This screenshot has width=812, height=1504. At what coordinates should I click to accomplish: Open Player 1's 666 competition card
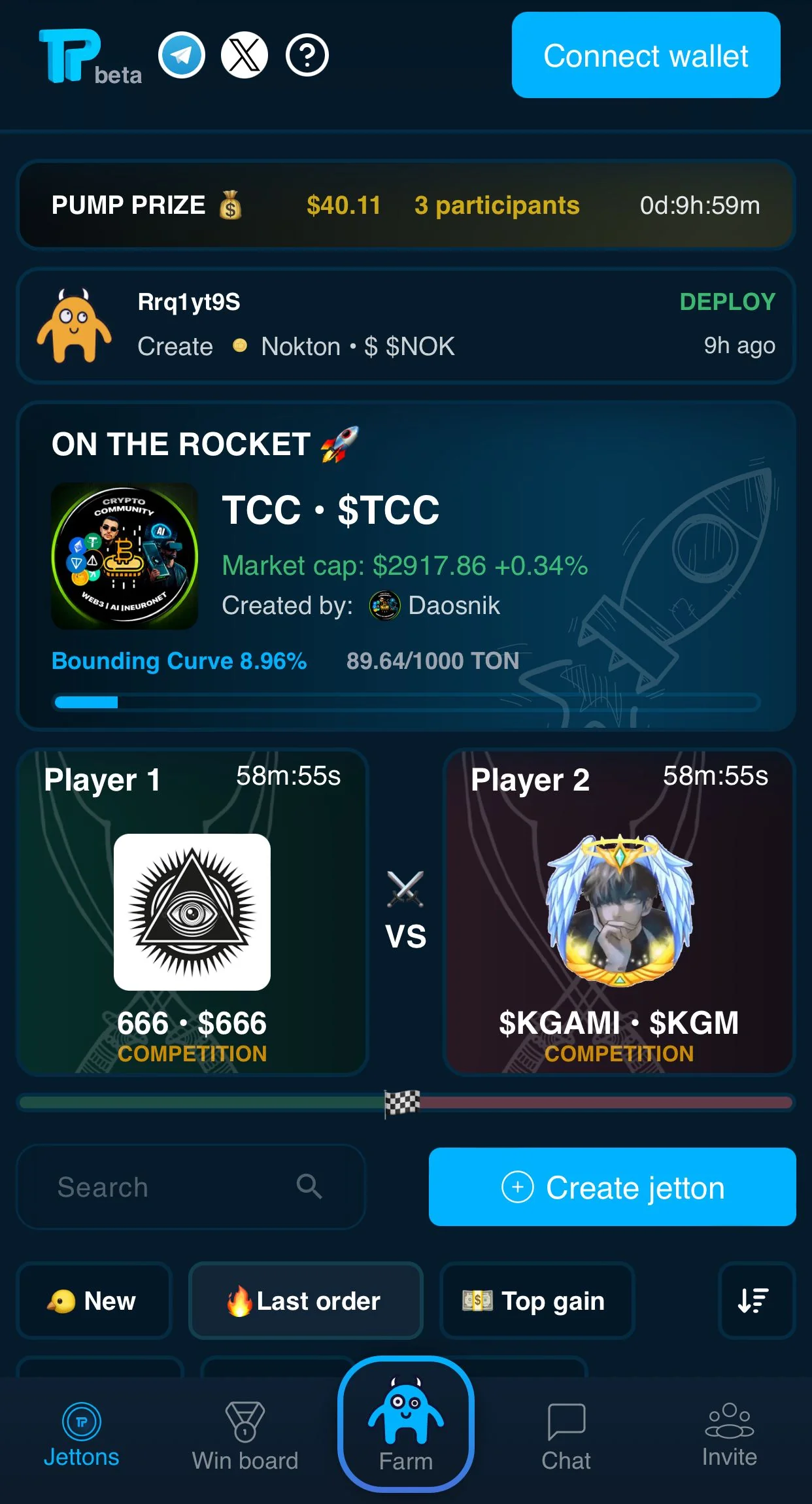point(192,912)
